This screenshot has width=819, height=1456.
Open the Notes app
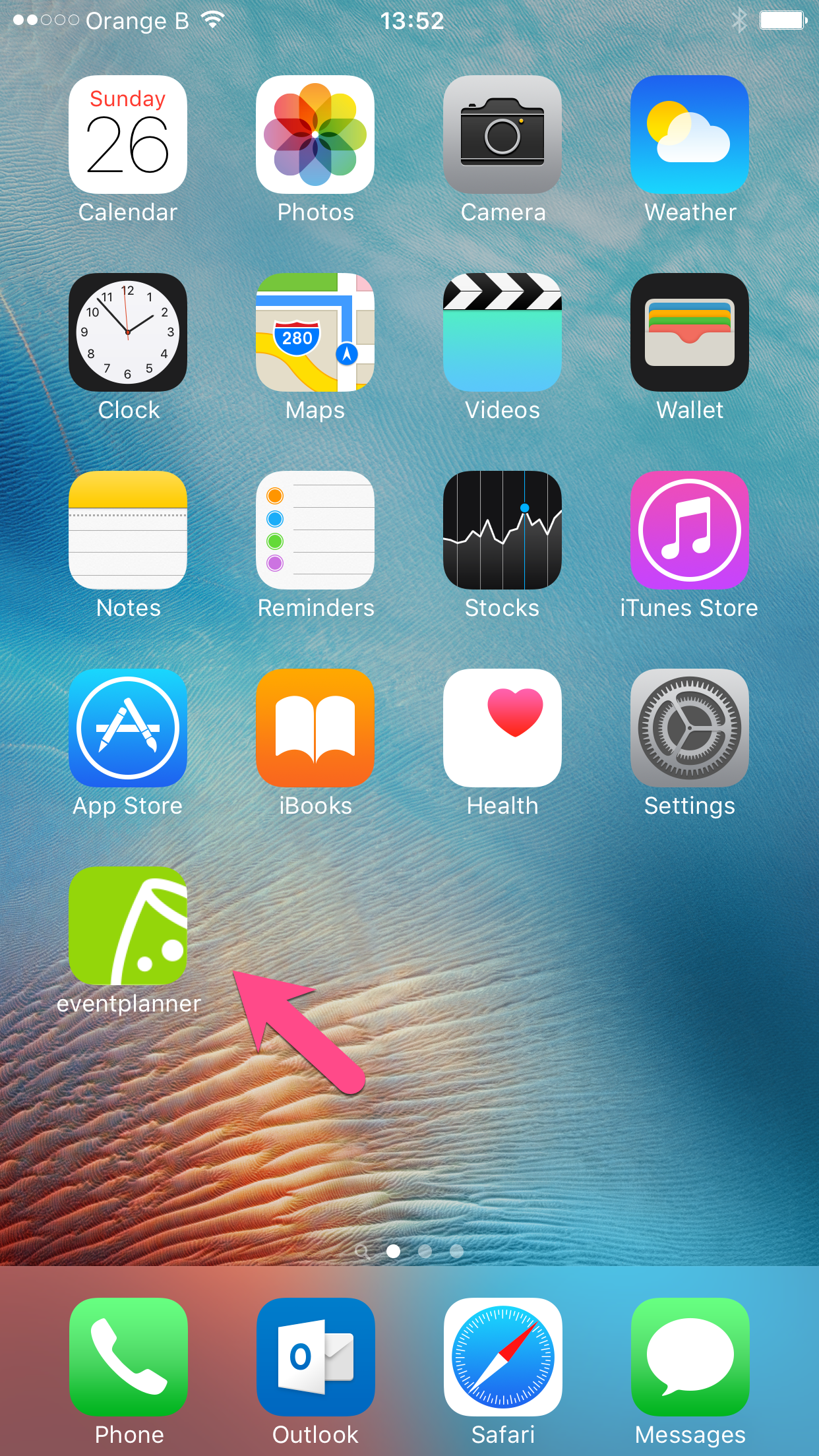click(x=128, y=530)
